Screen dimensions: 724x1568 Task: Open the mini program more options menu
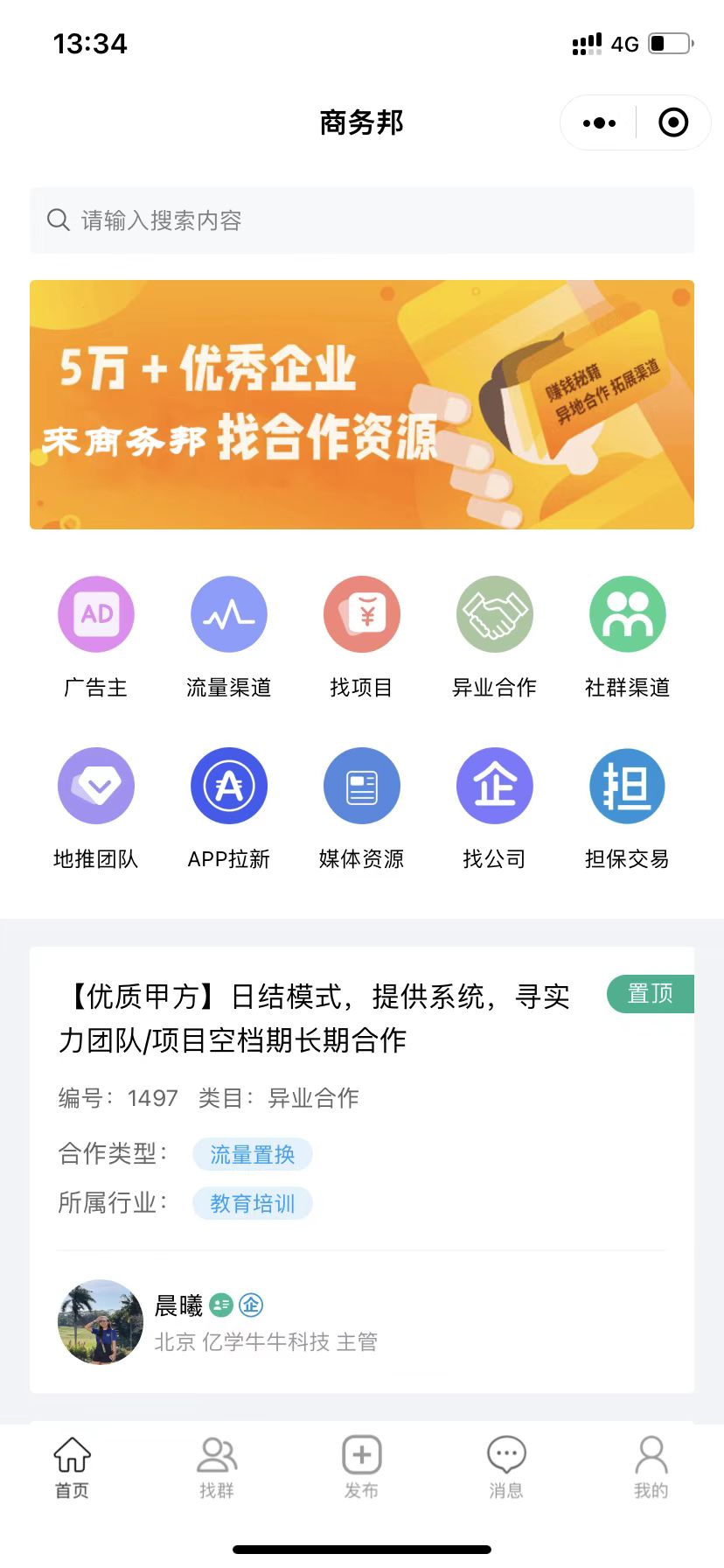pos(599,123)
